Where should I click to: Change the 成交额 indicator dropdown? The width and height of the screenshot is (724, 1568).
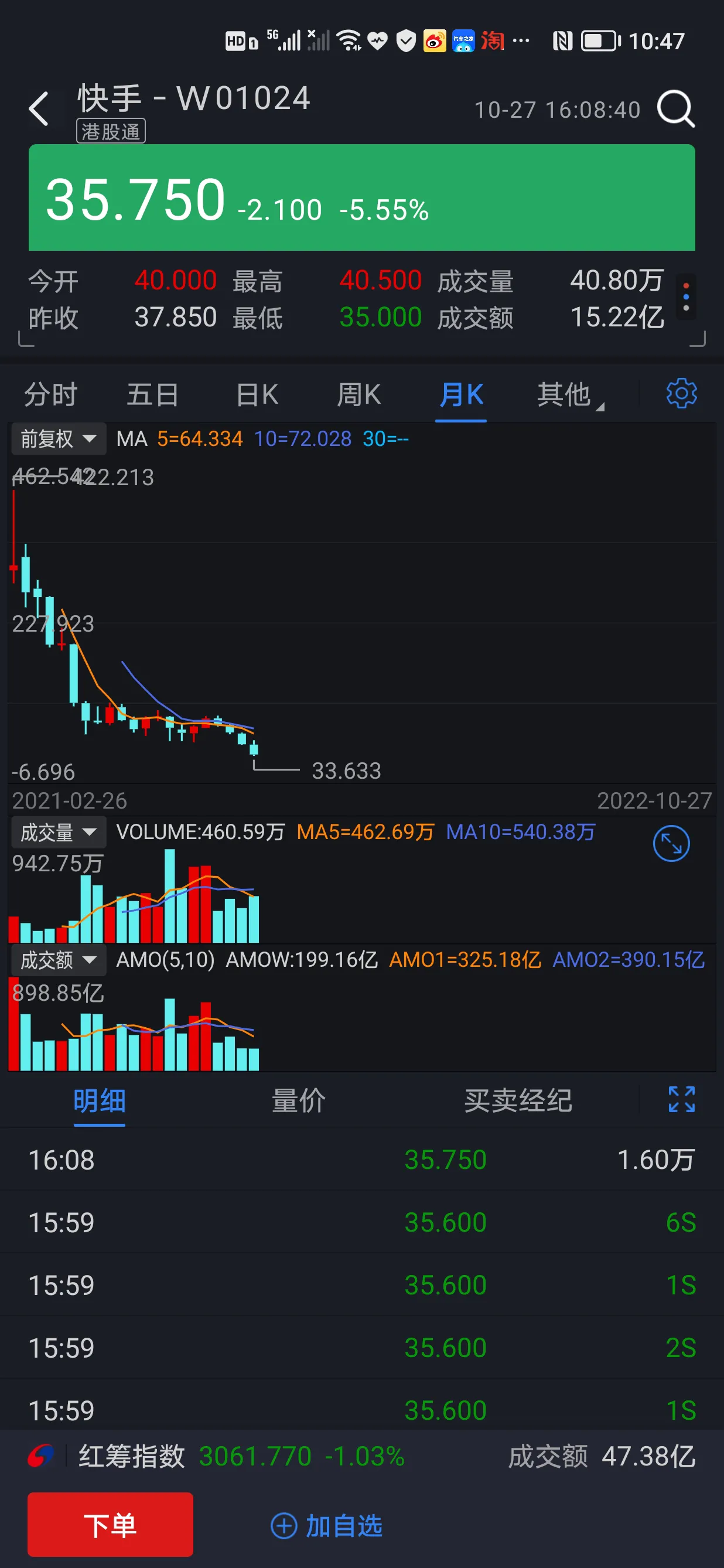tap(59, 960)
